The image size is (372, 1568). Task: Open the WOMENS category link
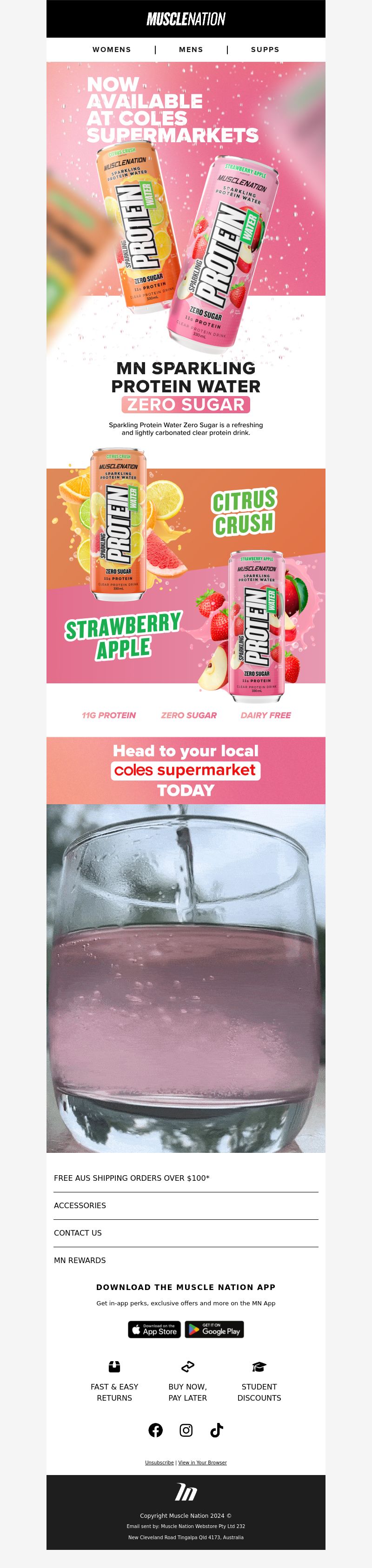click(112, 49)
